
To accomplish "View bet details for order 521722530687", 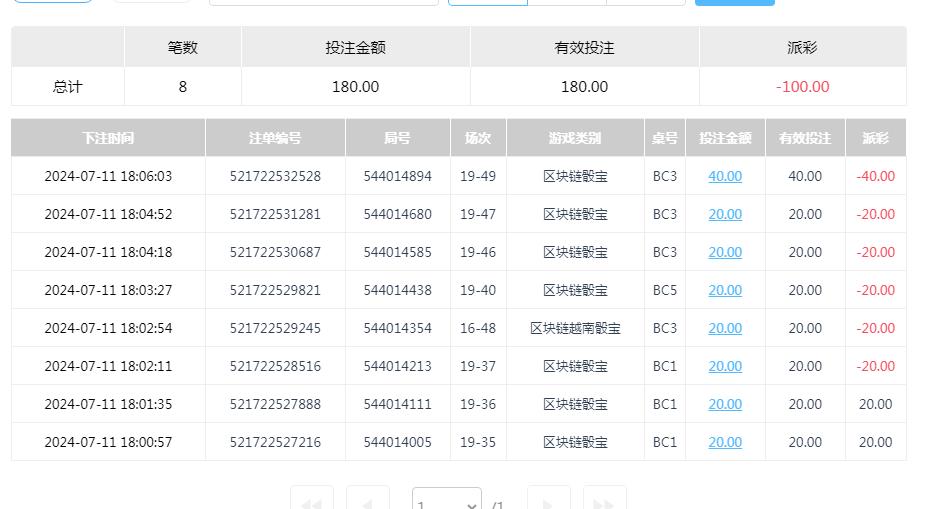I will pyautogui.click(x=725, y=252).
